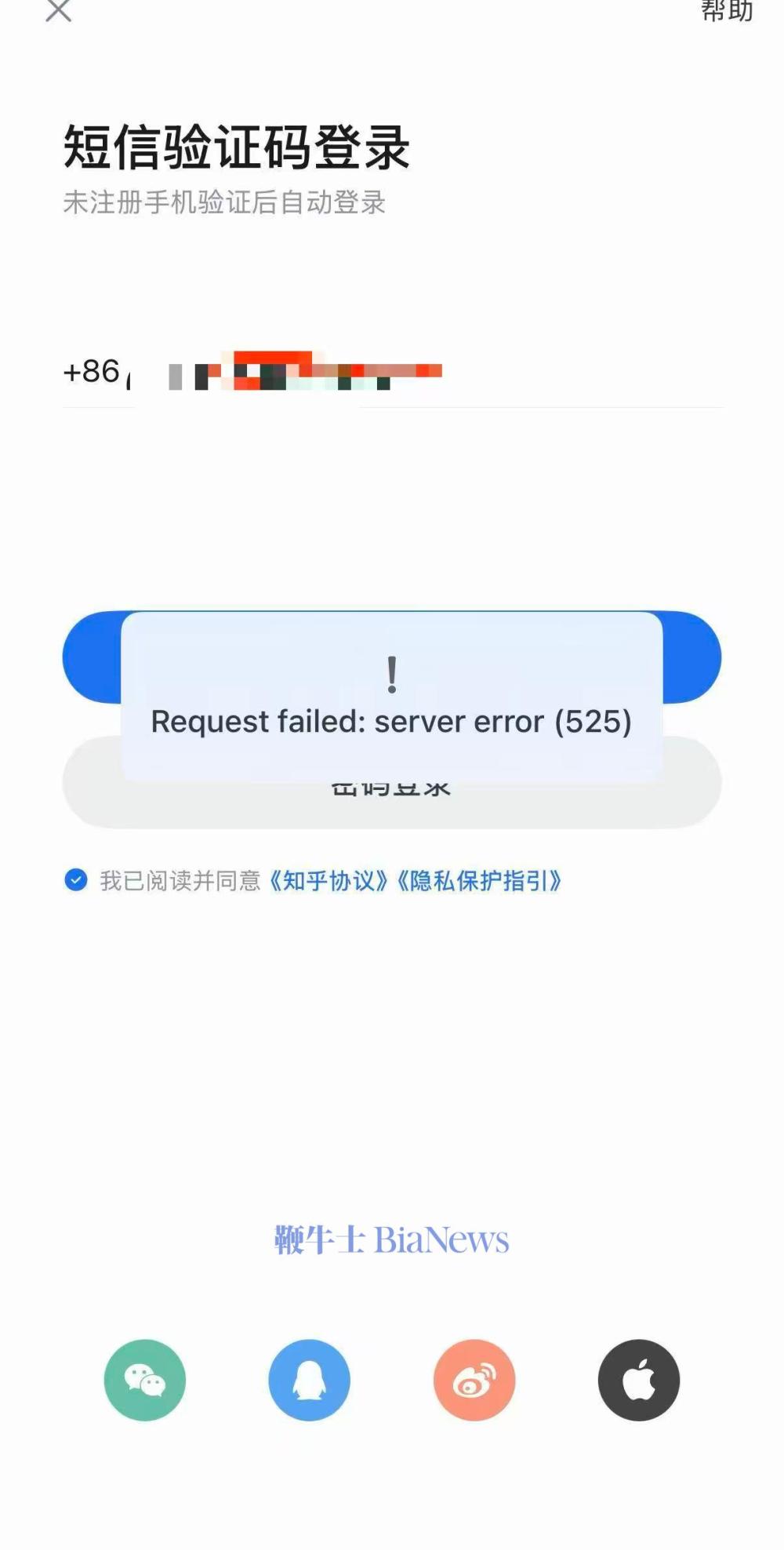
Task: Open the 帮助 help page
Action: click(x=727, y=11)
